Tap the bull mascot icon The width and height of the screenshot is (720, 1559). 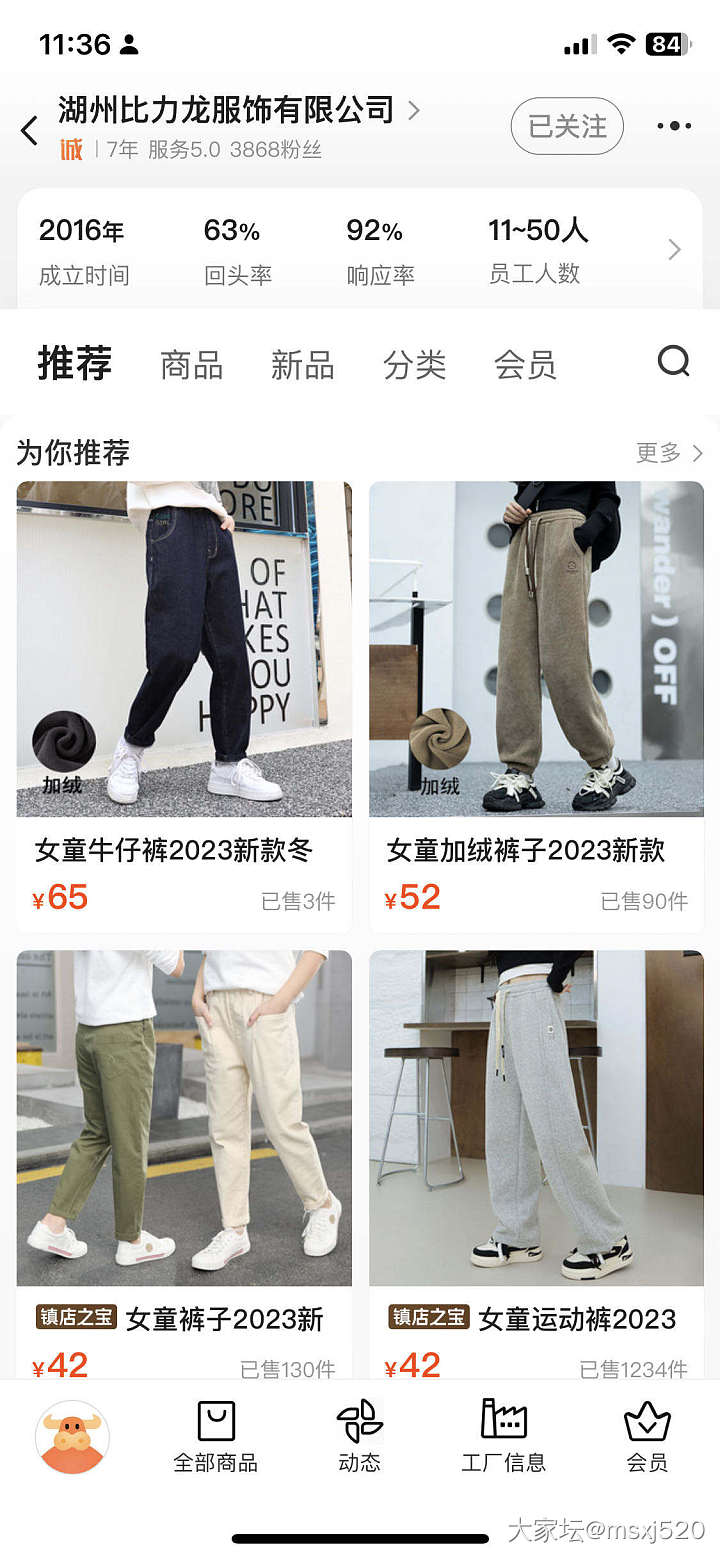point(72,1437)
